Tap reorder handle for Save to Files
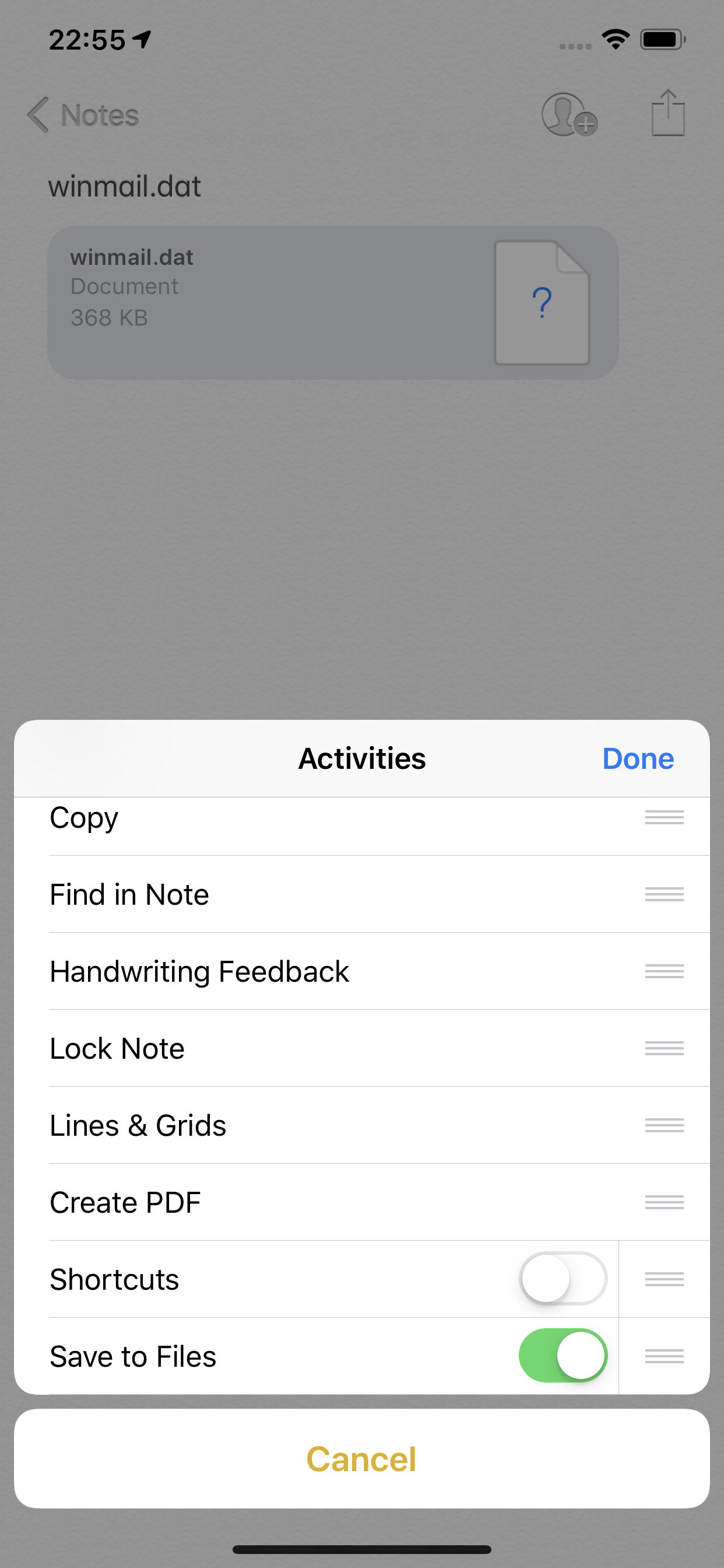Screen dimensions: 724x1568 [x=665, y=1356]
